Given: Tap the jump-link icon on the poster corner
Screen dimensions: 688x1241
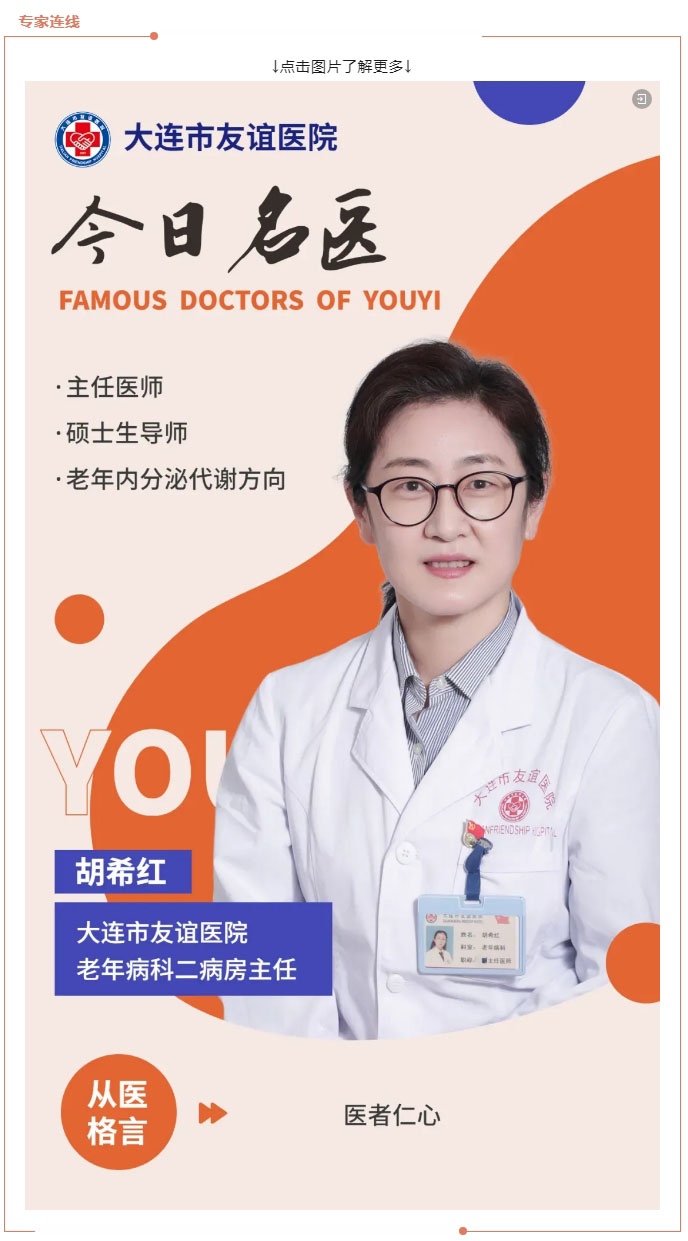Looking at the screenshot, I should (642, 99).
